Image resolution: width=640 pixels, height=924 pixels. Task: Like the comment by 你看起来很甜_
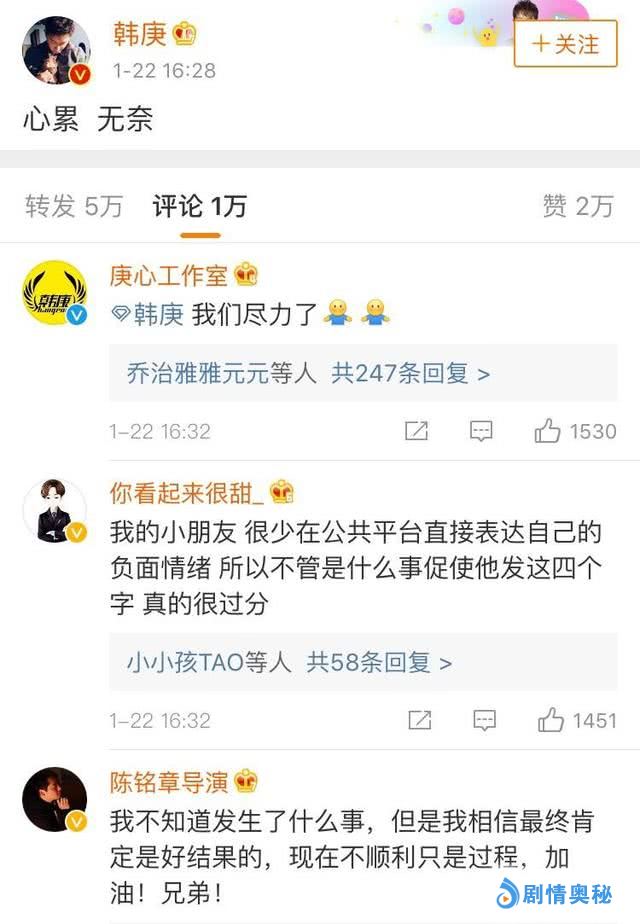577,720
